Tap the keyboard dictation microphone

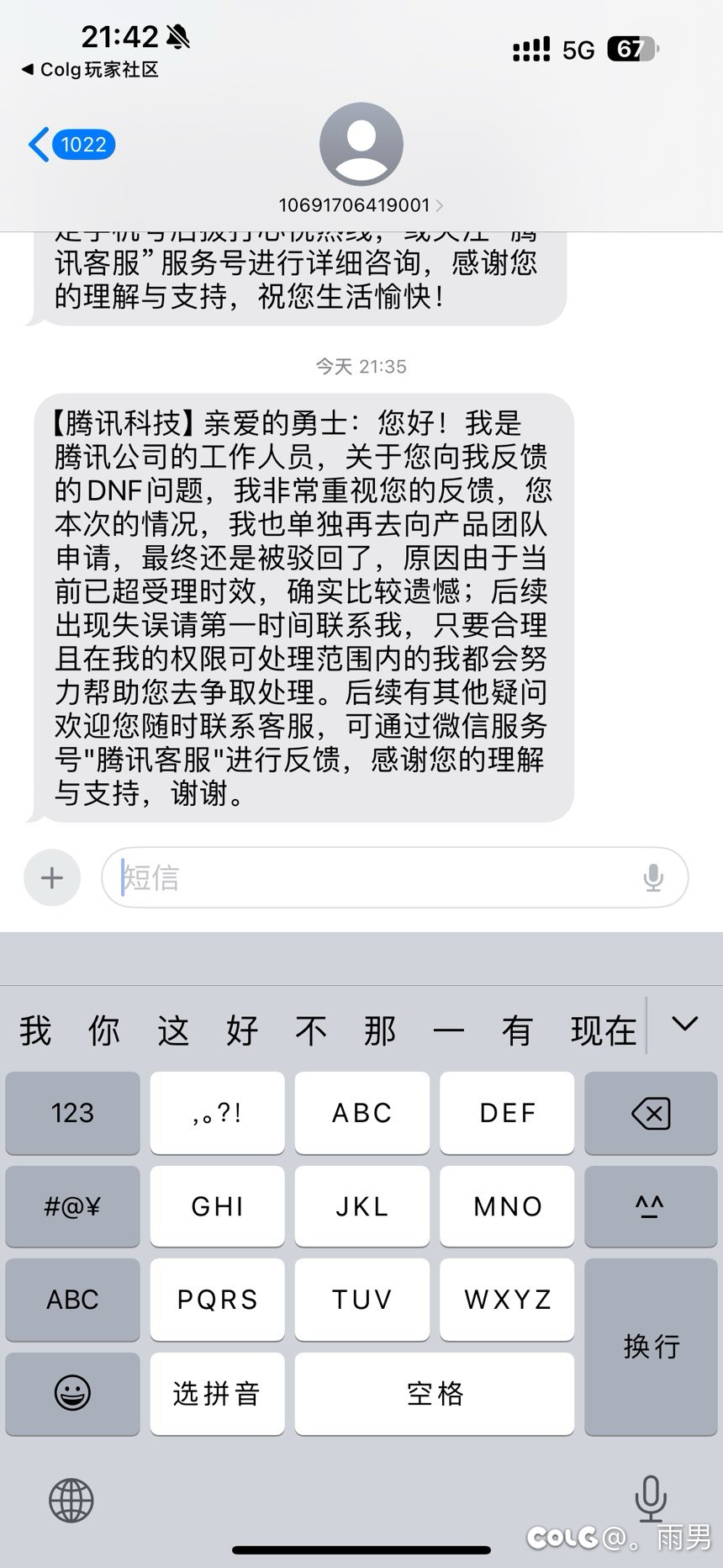click(651, 1498)
